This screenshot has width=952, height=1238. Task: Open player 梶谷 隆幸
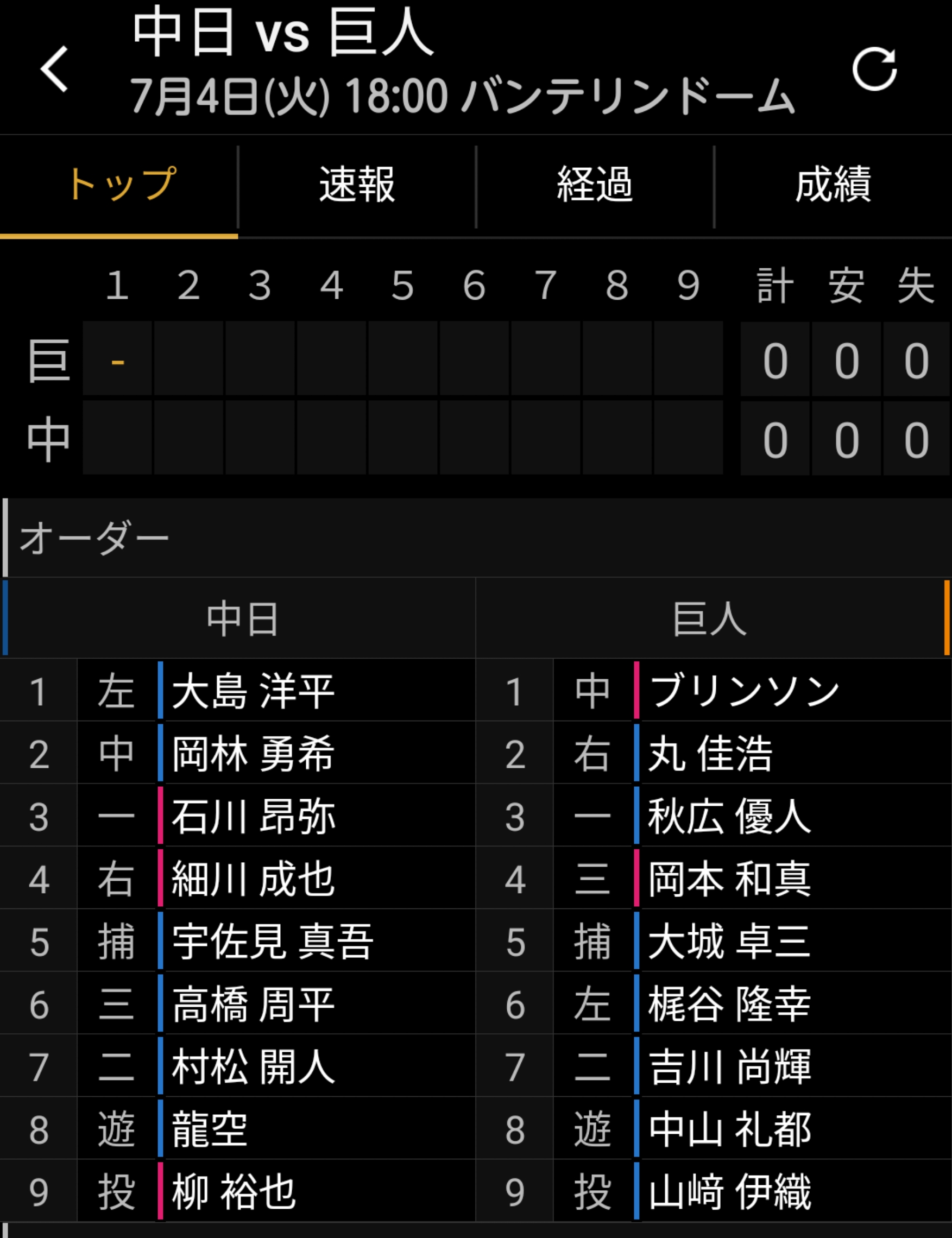[x=729, y=1004]
